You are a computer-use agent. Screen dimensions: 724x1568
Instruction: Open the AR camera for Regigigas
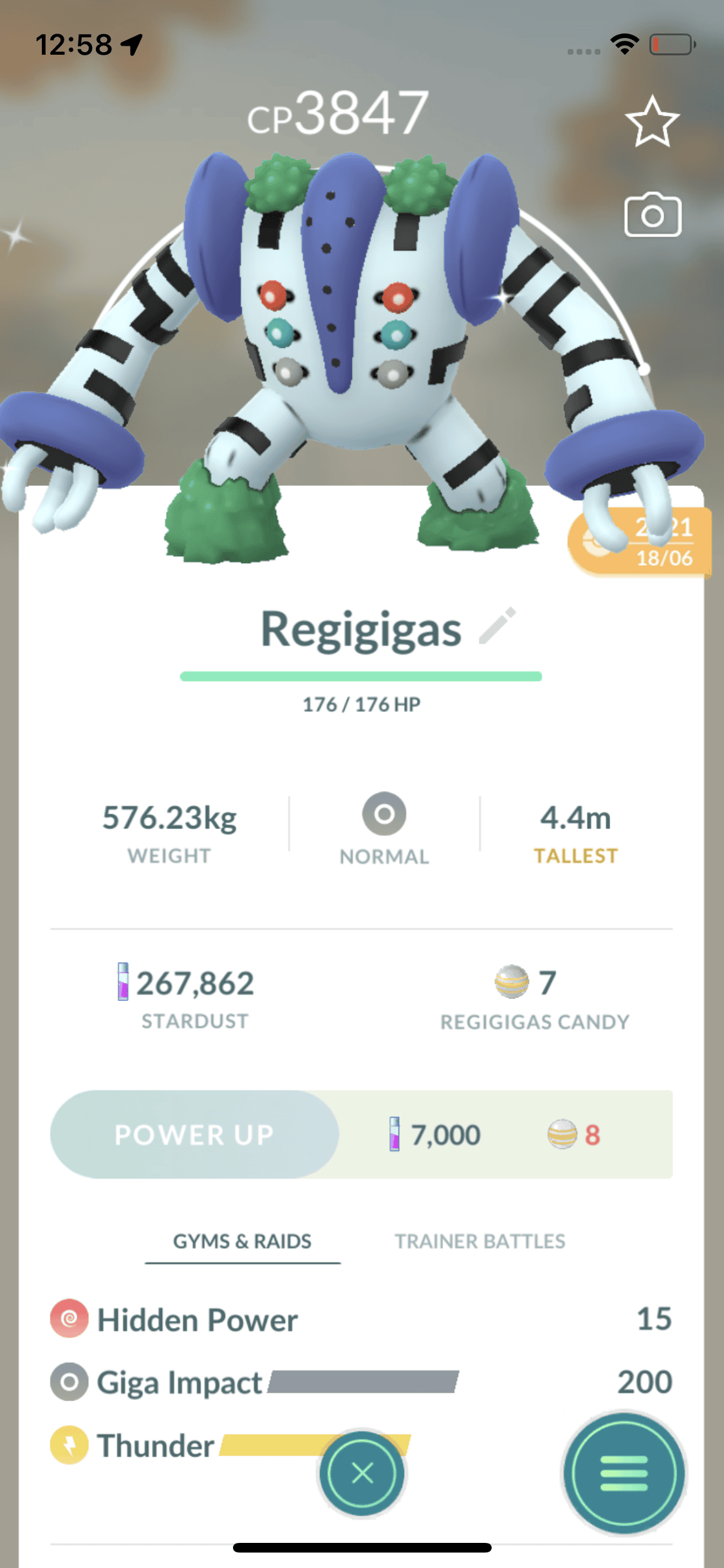(652, 215)
